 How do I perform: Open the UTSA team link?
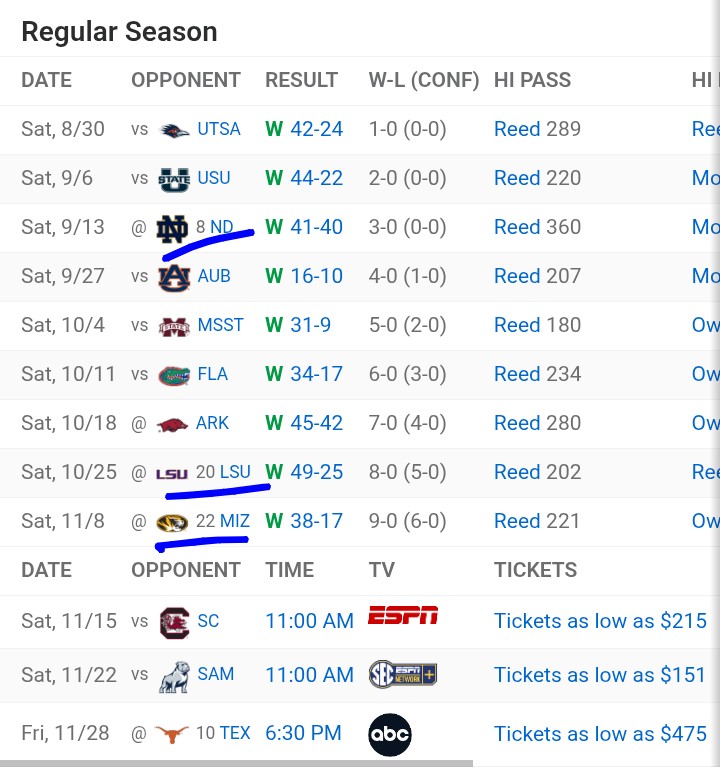tap(219, 129)
